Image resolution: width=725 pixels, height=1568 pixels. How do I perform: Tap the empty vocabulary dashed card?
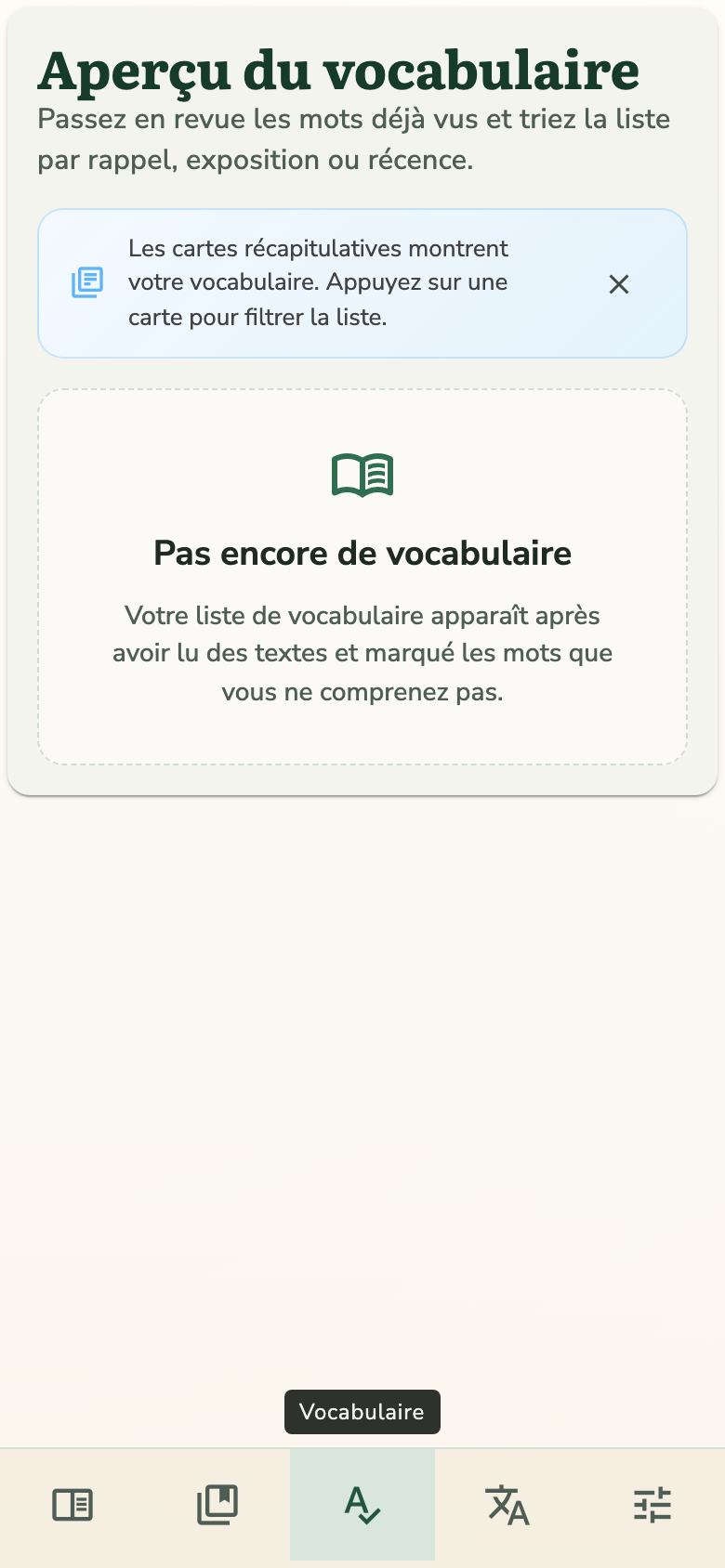point(362,574)
